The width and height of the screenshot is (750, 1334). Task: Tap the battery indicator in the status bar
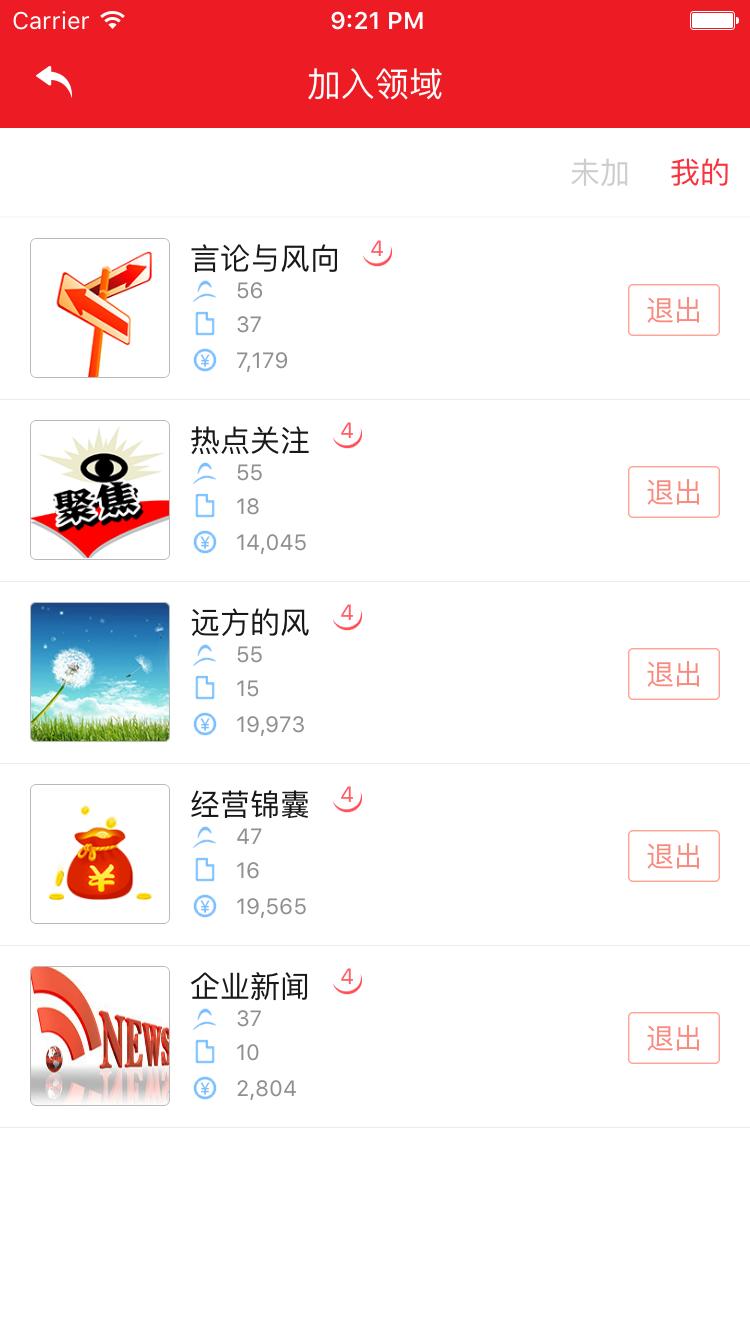713,19
